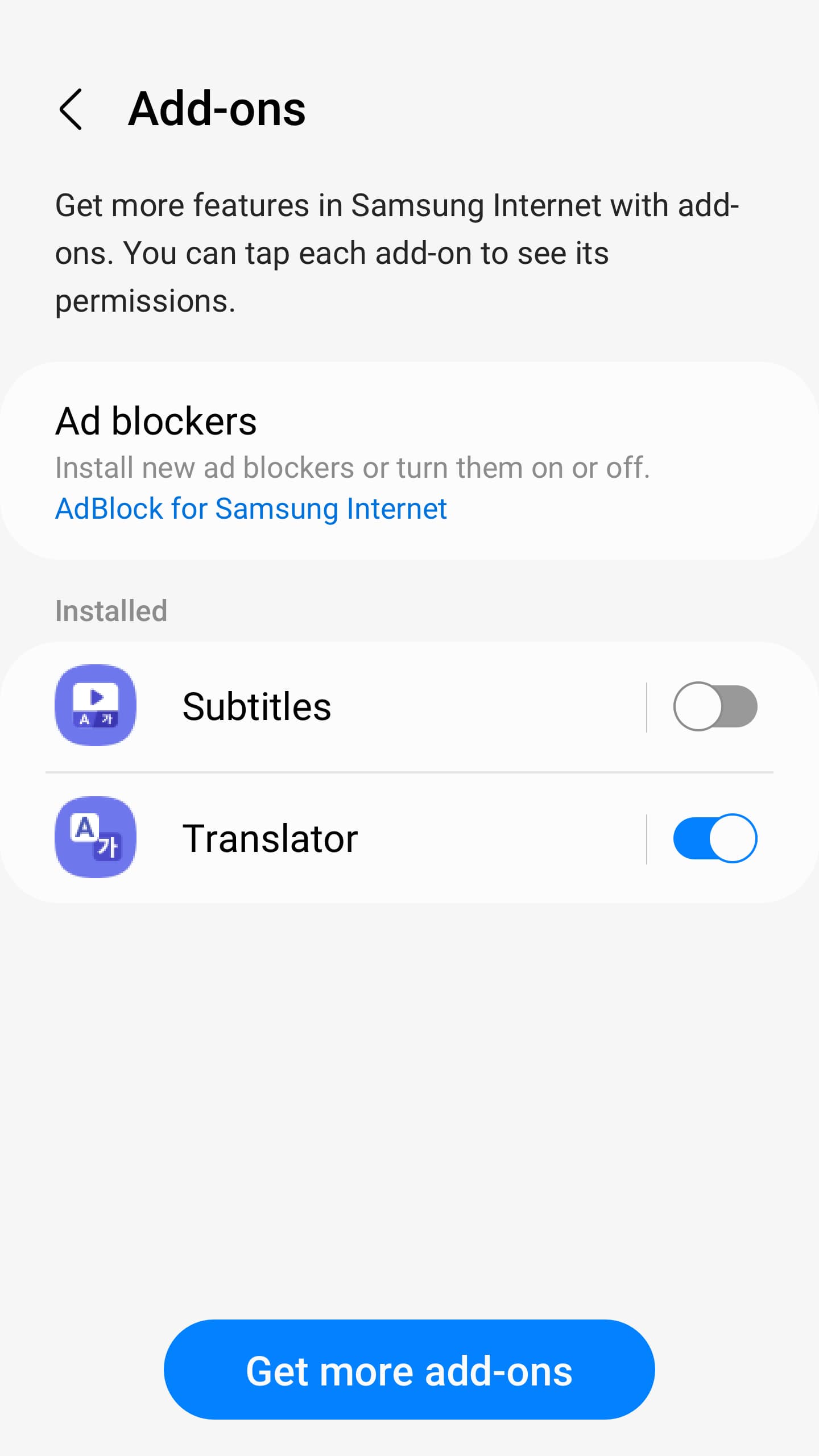Tap the Installed section header
Screen dimensions: 819x1456
[x=111, y=611]
